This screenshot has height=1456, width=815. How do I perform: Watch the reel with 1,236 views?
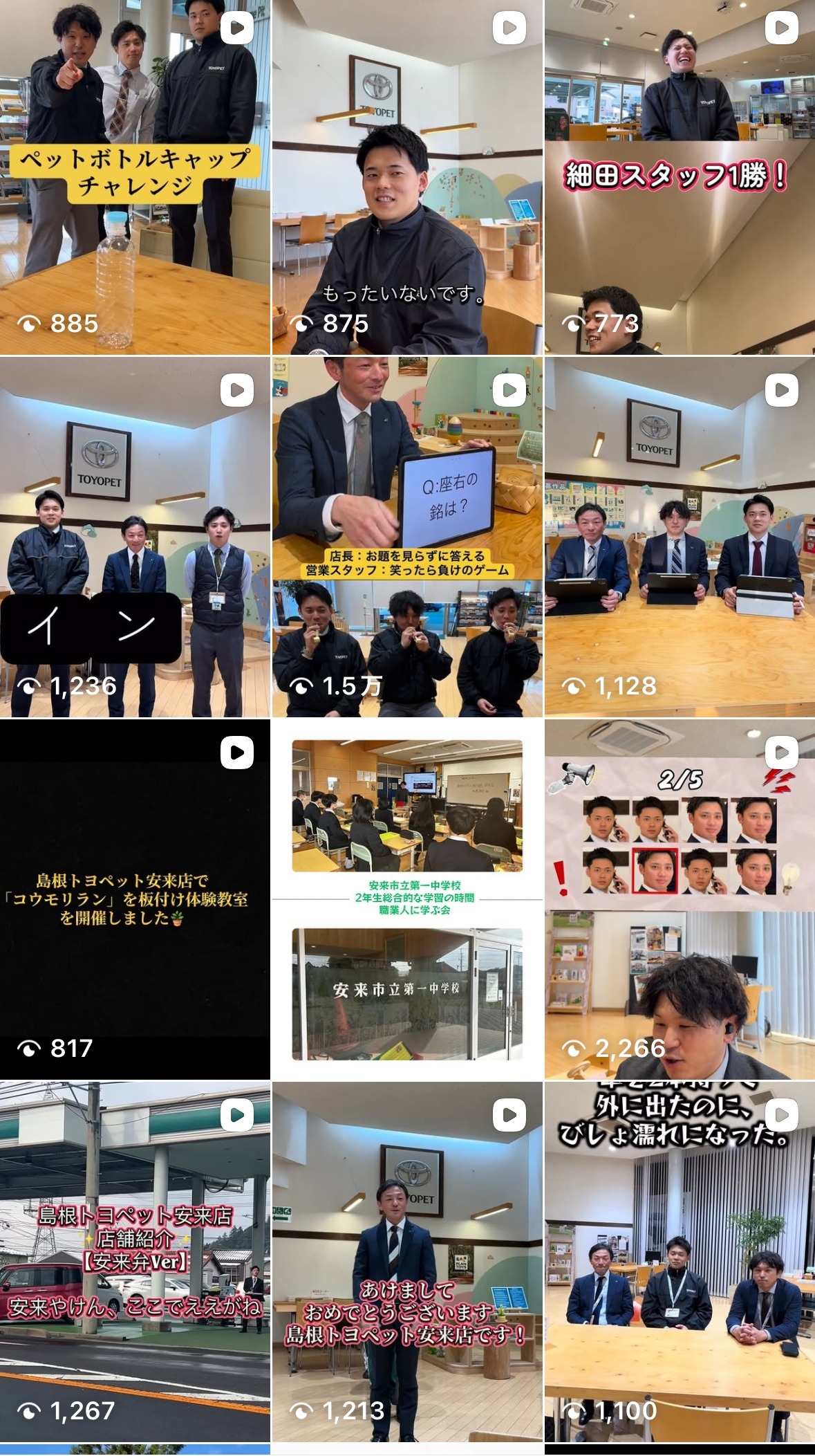[135, 537]
